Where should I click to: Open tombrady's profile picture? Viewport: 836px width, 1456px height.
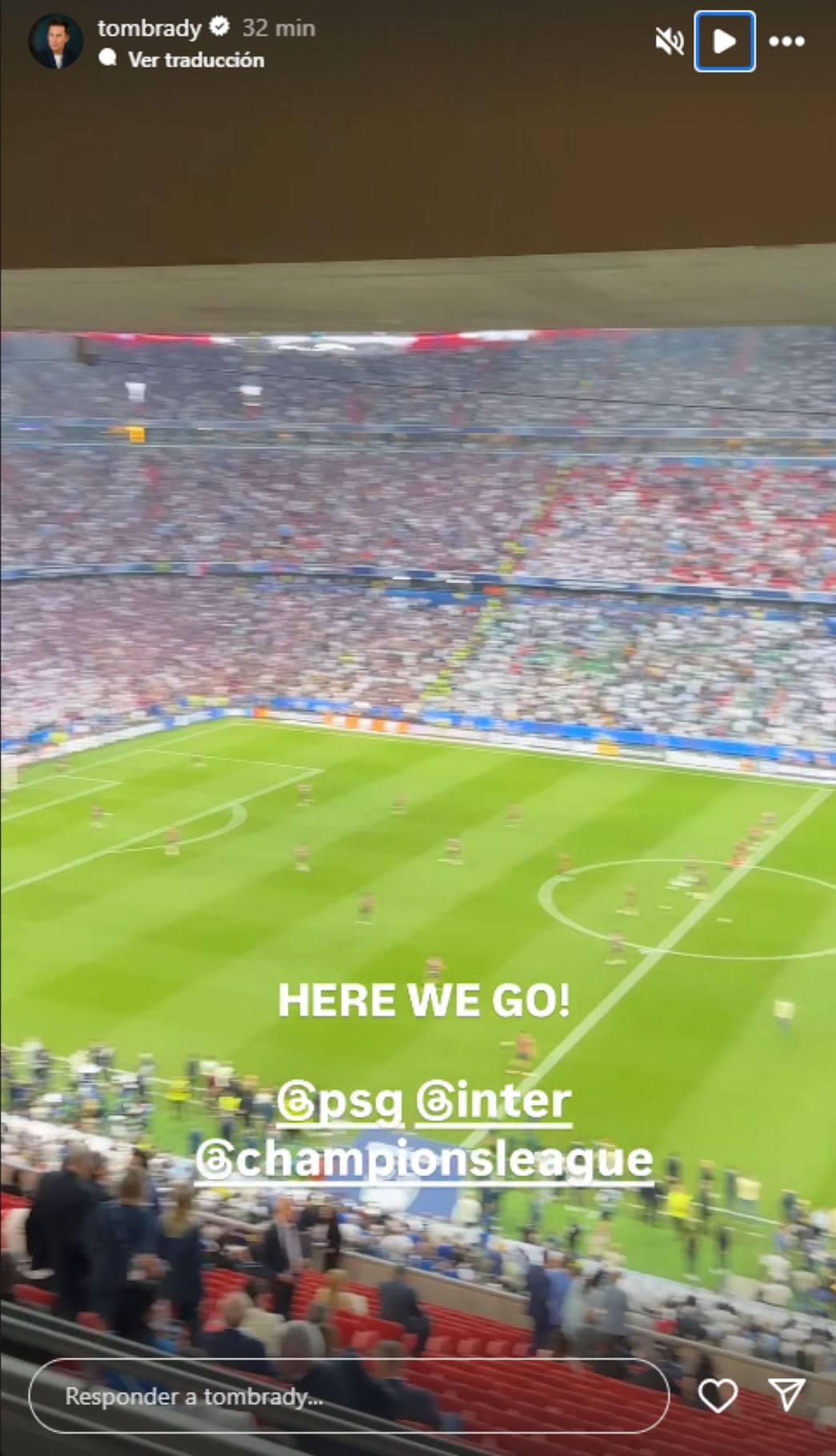pyautogui.click(x=56, y=41)
